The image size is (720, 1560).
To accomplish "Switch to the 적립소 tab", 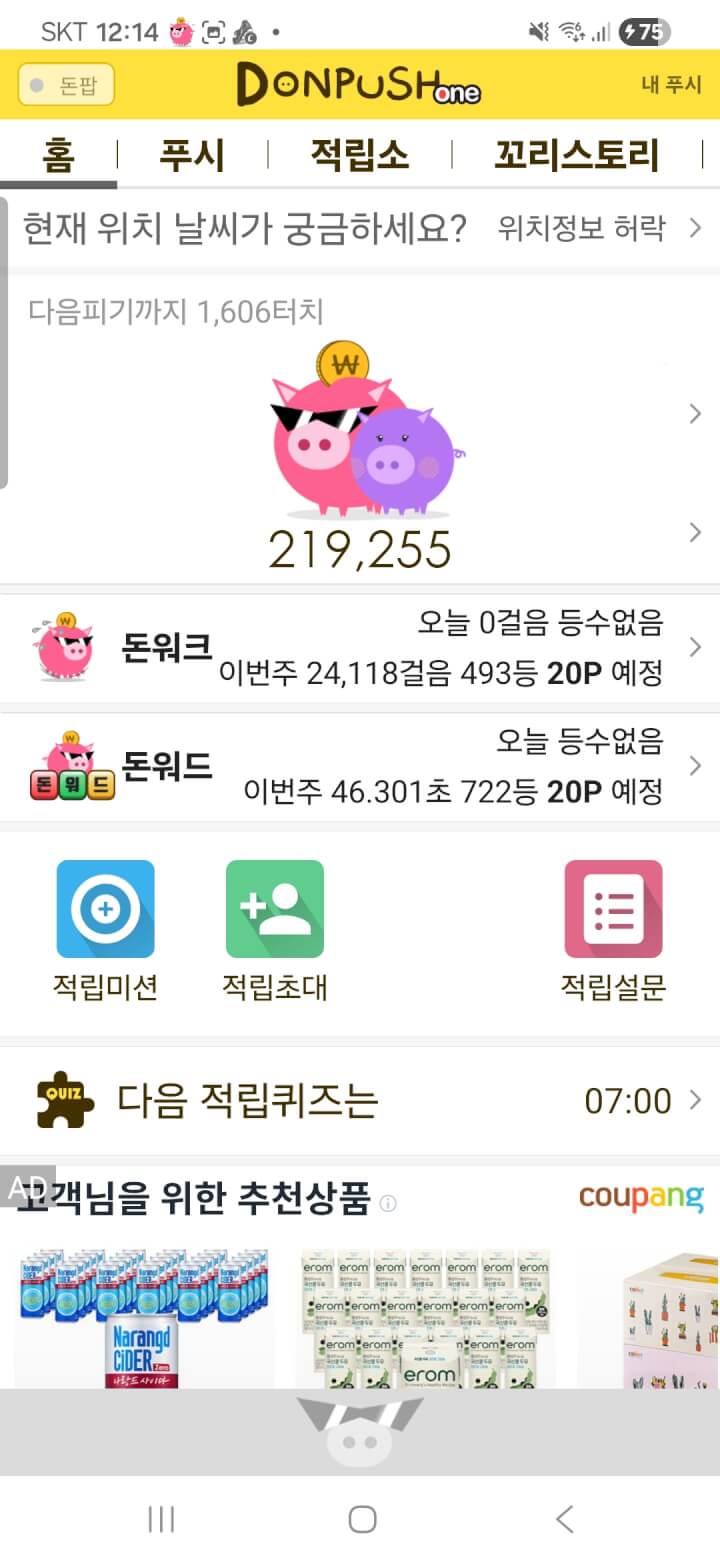I will [x=359, y=156].
